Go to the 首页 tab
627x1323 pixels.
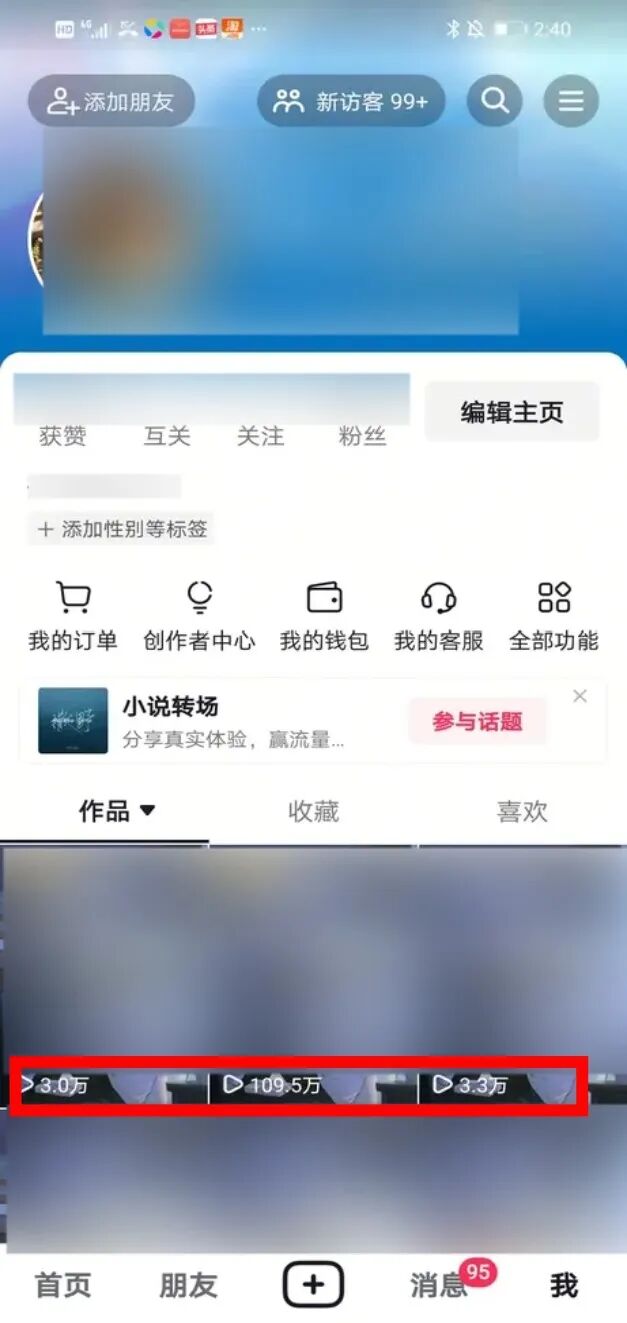click(63, 1285)
